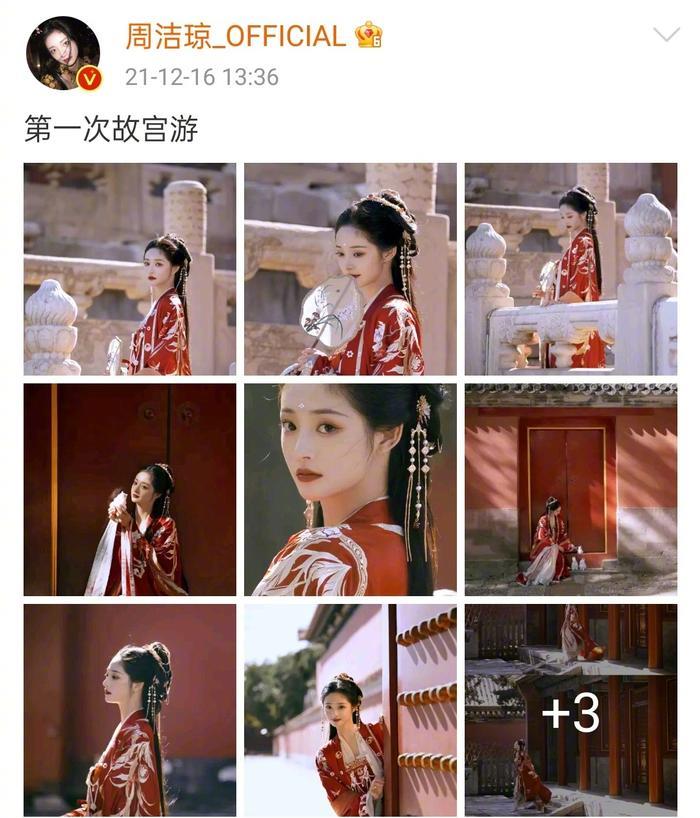This screenshot has height=818, width=700.
Task: View the +3 more photos tile
Action: [570, 710]
